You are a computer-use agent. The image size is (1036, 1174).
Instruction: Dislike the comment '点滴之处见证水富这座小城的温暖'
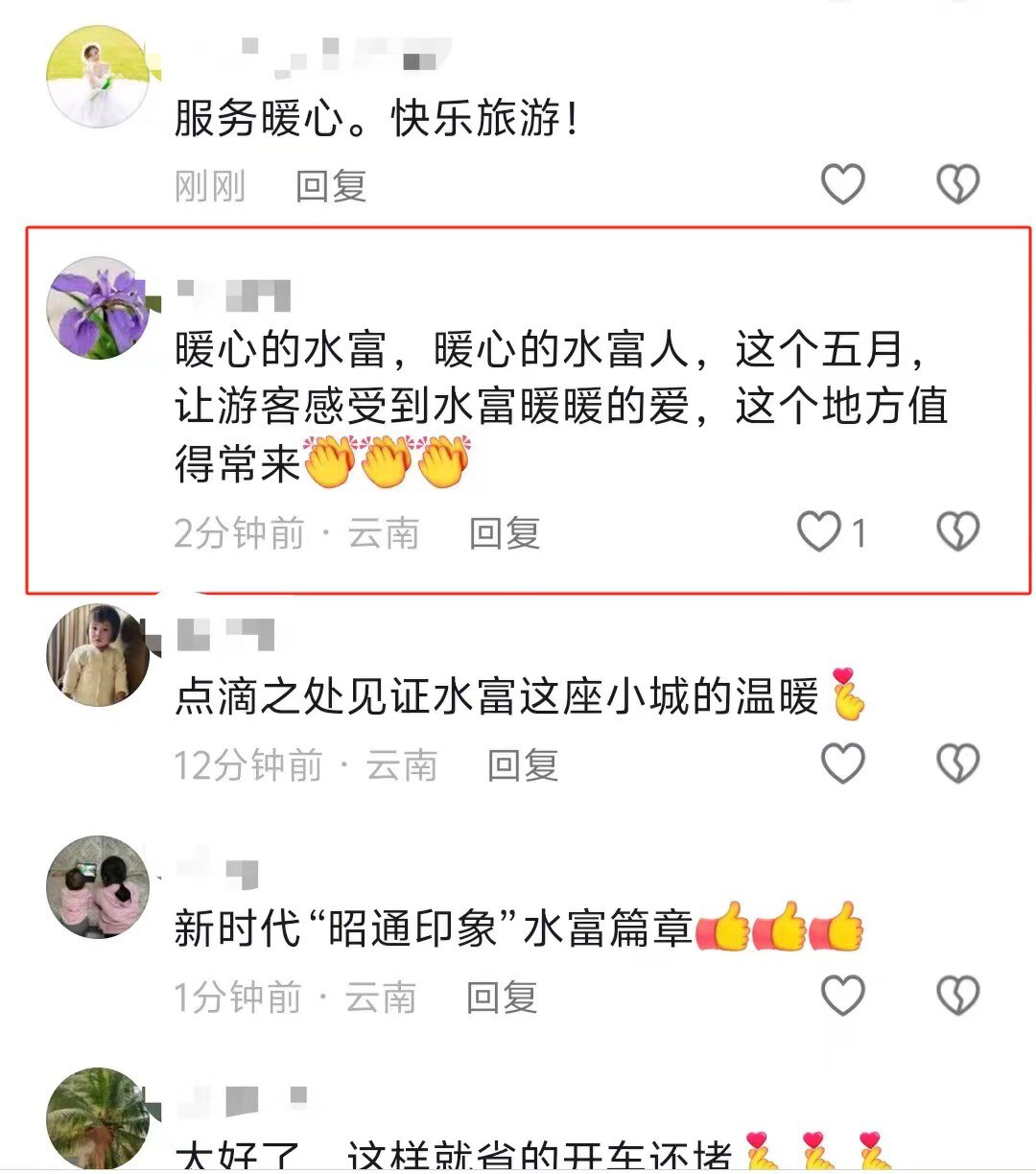click(x=957, y=763)
